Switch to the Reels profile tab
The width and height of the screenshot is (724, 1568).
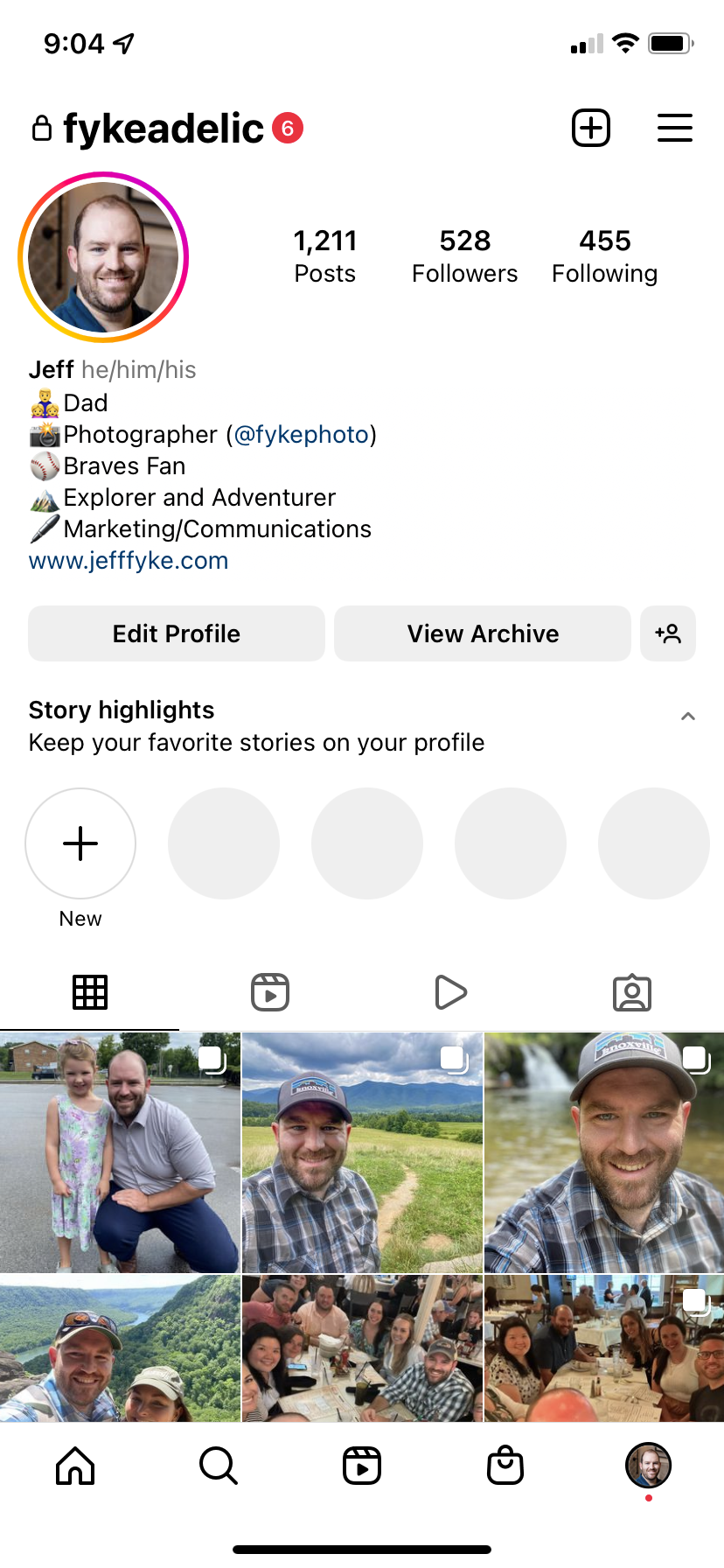(x=270, y=992)
